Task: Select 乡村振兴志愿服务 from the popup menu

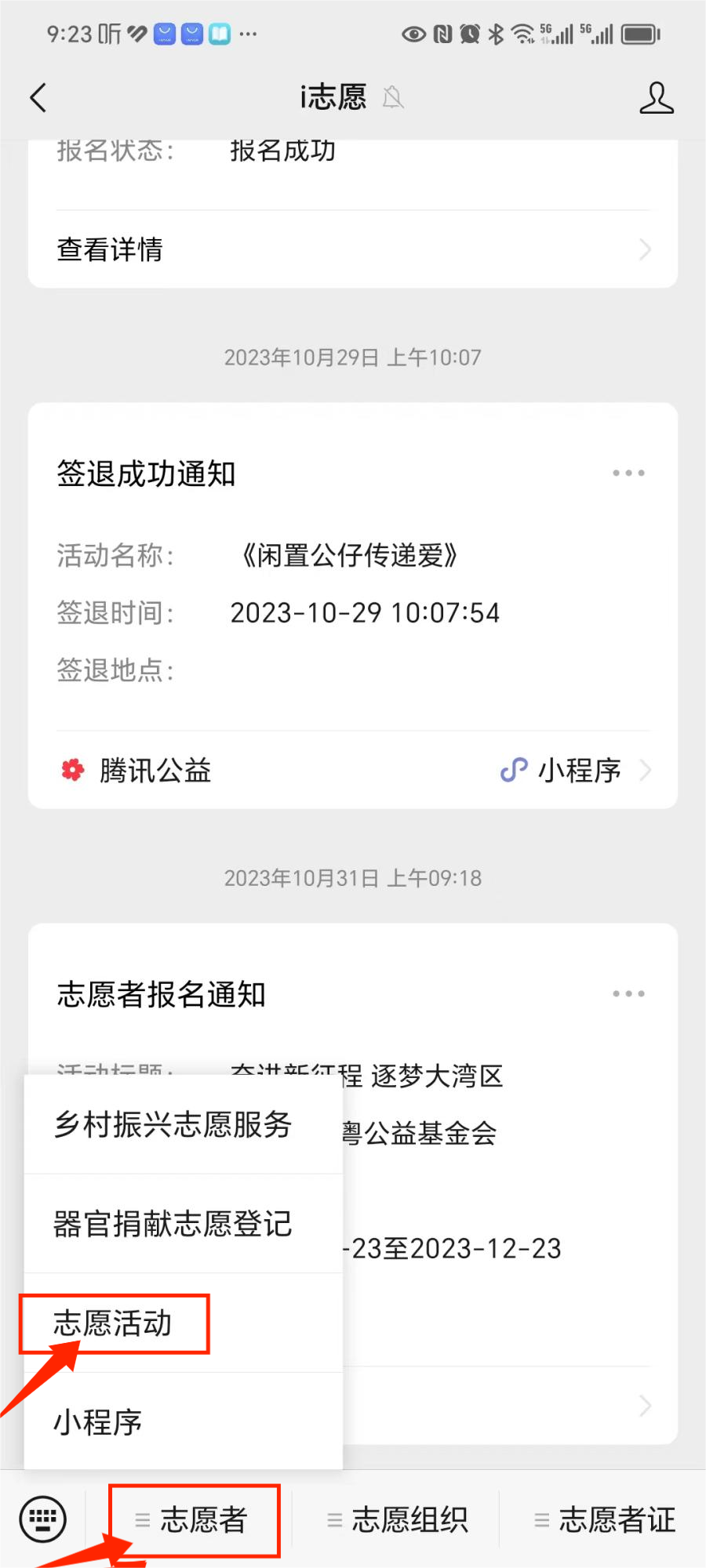Action: click(184, 1124)
